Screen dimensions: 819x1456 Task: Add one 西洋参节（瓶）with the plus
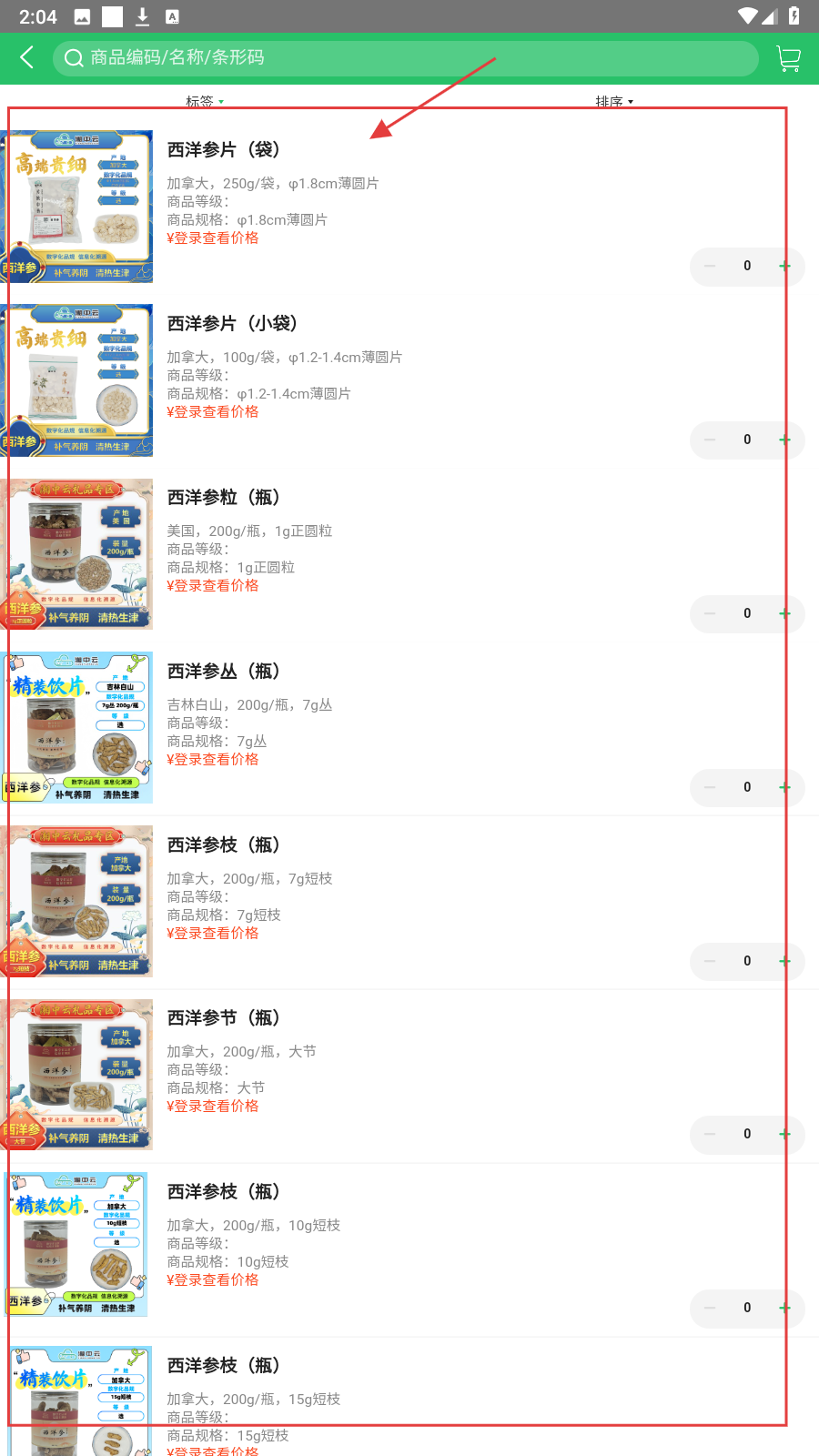tap(784, 1135)
